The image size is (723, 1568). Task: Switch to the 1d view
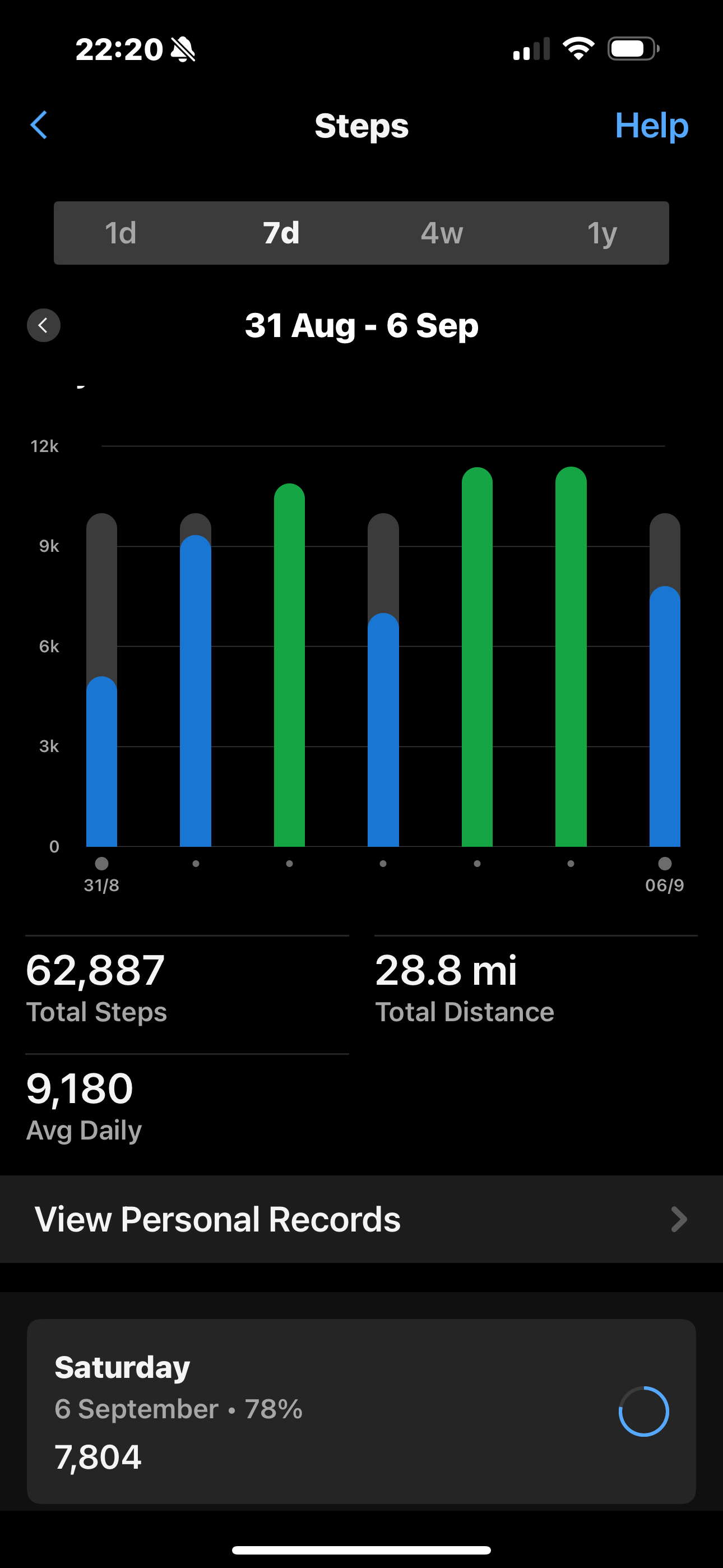[x=121, y=233]
